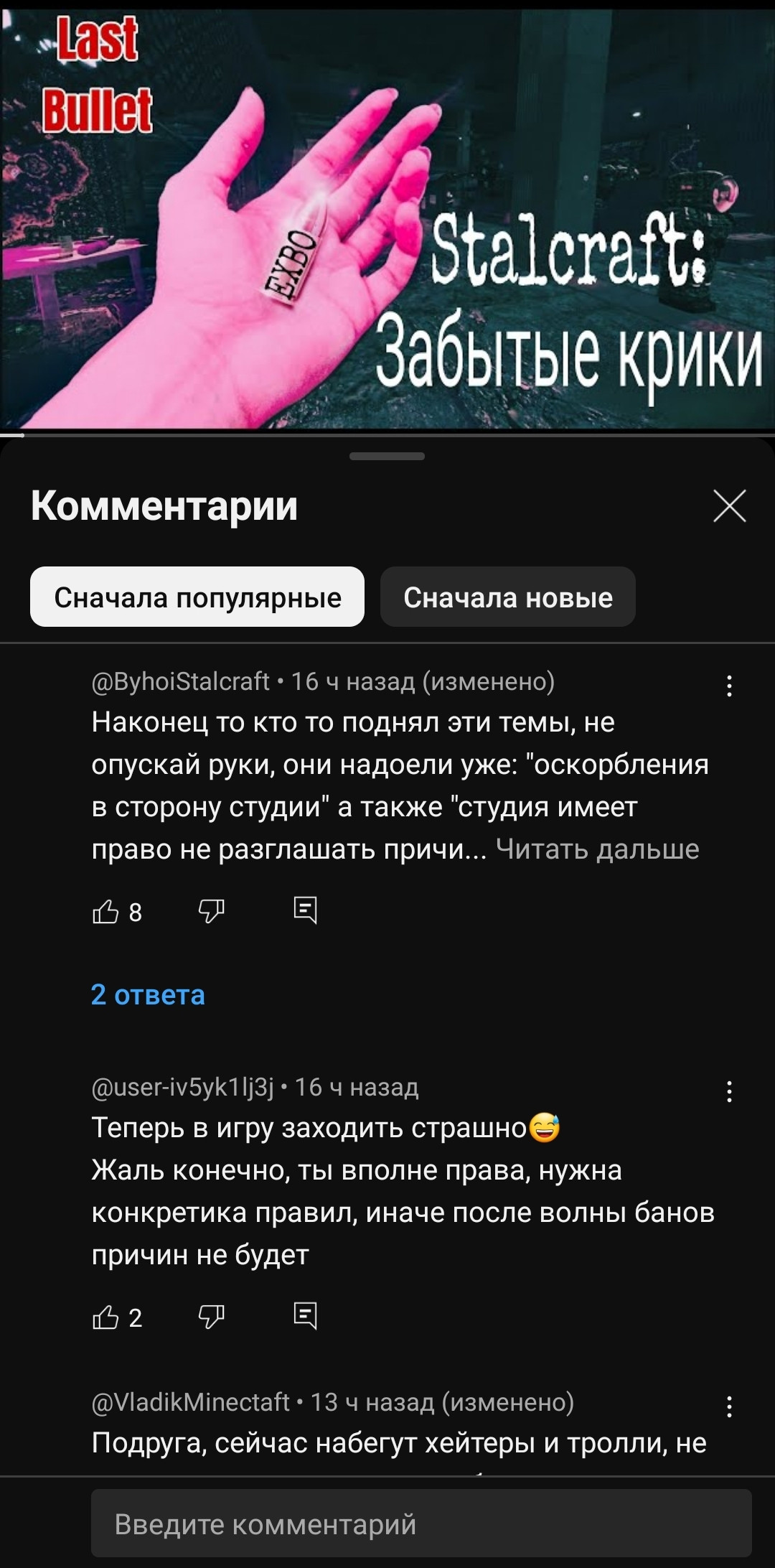Reply to the @ByhoiStalcraft comment
775x1568 pixels.
(305, 910)
